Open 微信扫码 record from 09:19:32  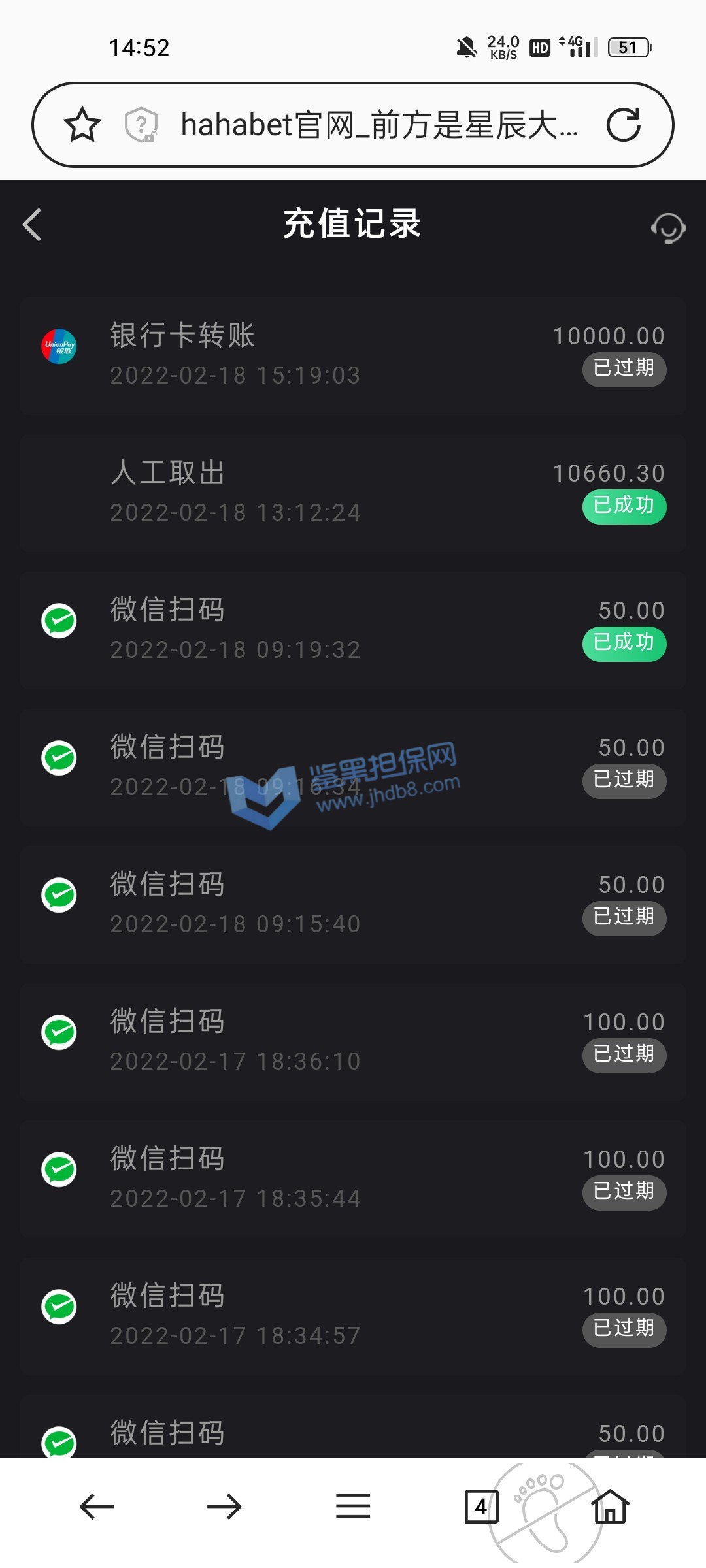coord(353,629)
